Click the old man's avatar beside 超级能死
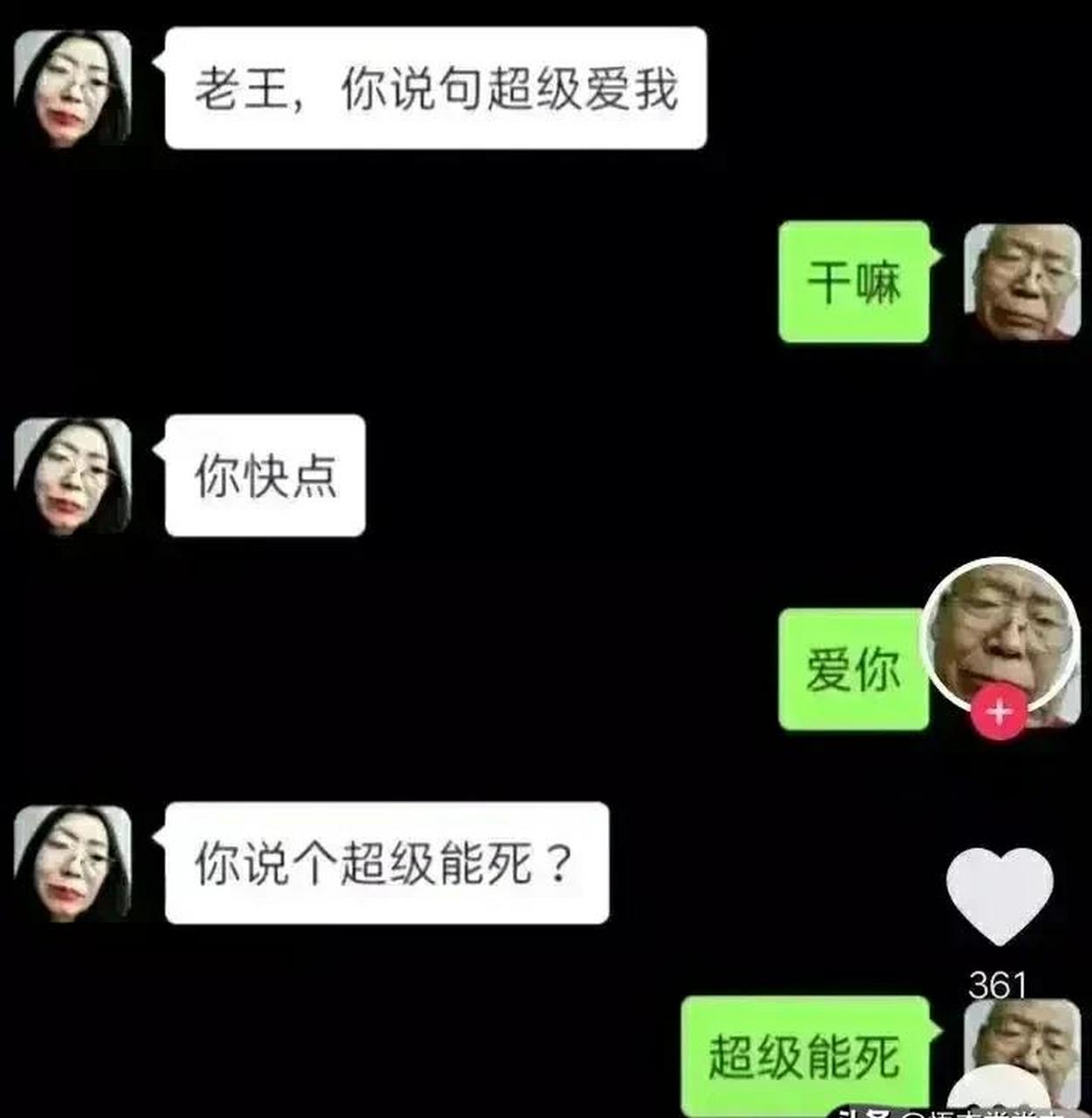The height and width of the screenshot is (1118, 1092). (1022, 1057)
